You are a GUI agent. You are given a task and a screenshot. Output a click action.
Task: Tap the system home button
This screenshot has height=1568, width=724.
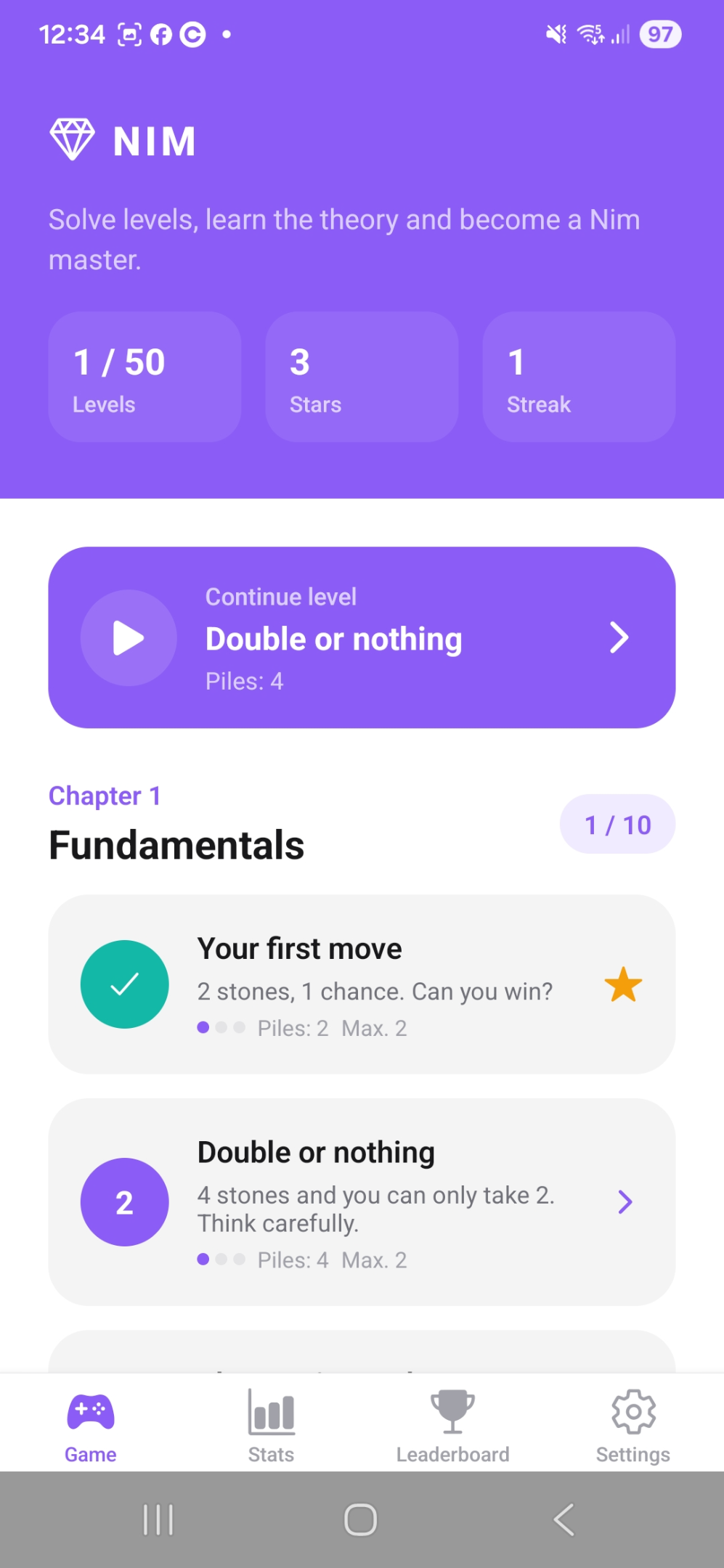[x=360, y=1519]
